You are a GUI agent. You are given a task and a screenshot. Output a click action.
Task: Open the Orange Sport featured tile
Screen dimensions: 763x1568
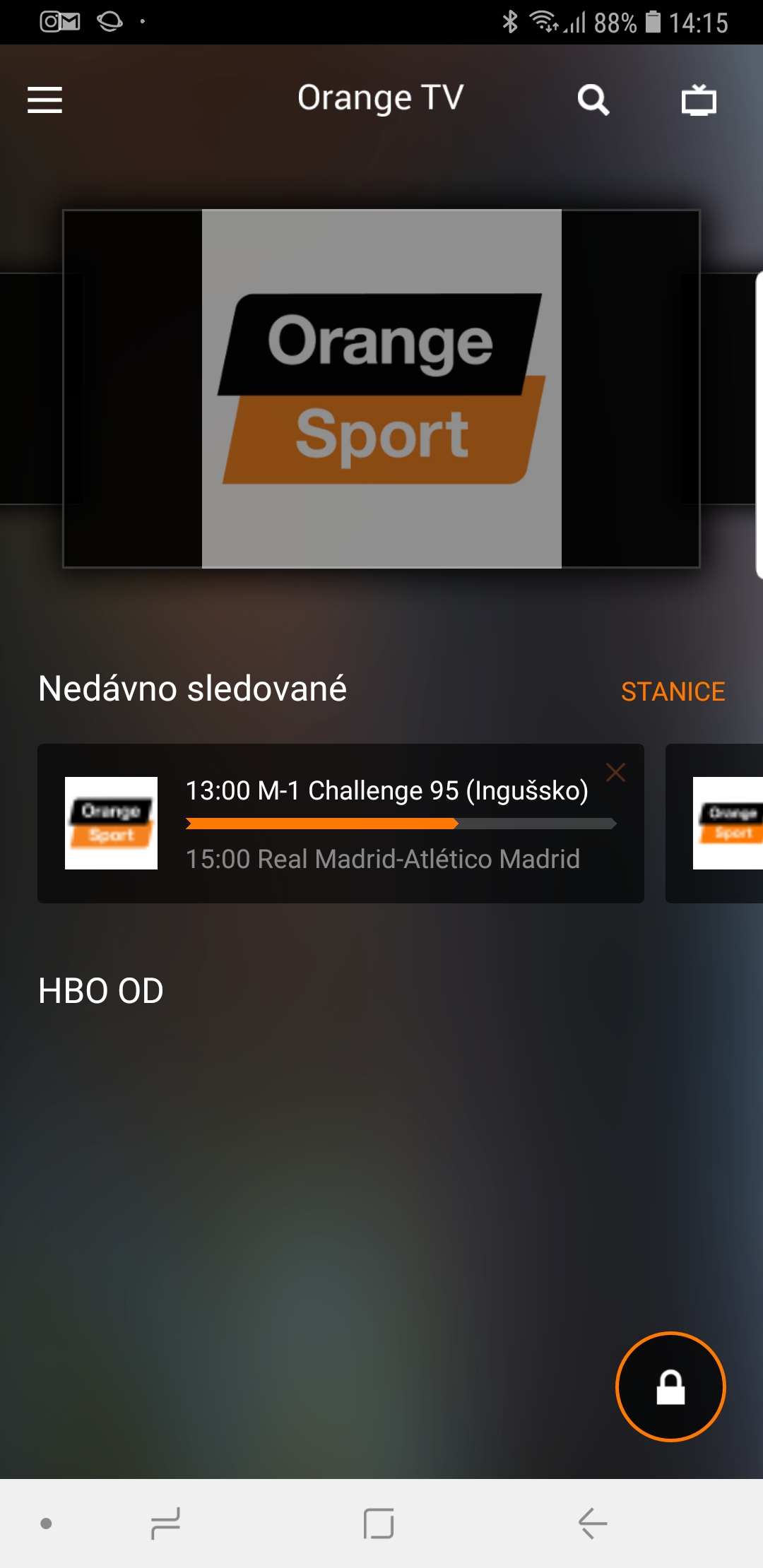coord(381,388)
